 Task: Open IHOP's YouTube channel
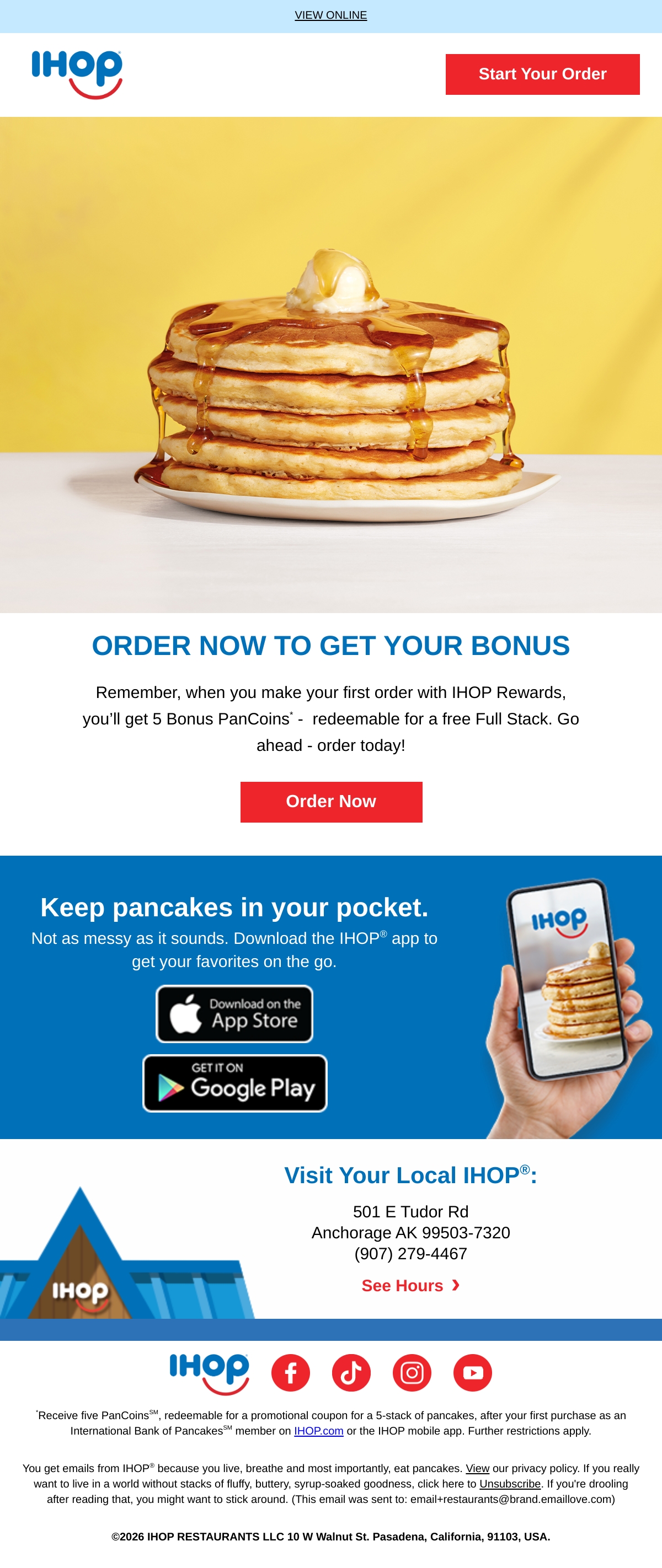click(473, 1373)
